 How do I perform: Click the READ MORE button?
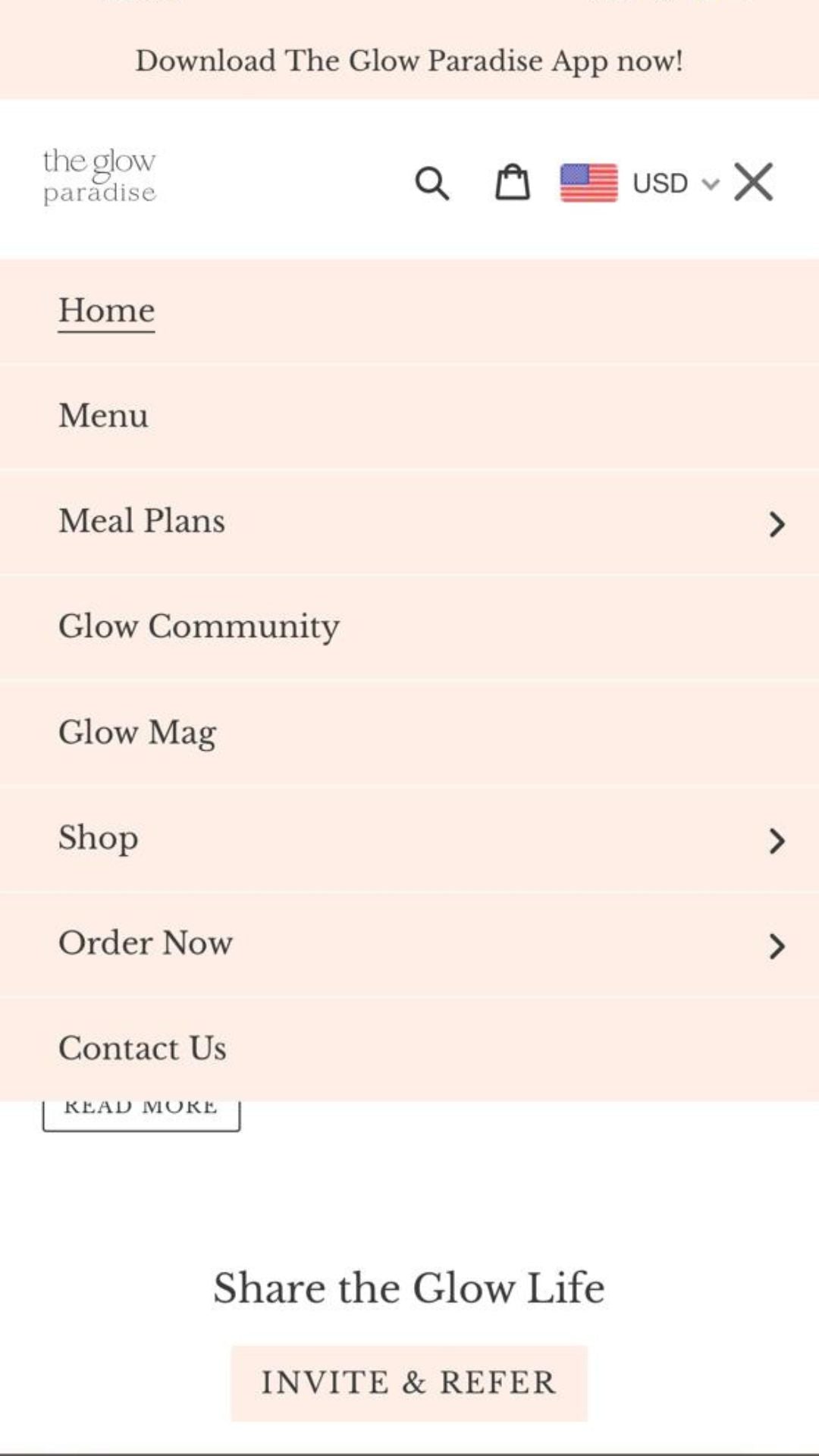[x=141, y=1107]
